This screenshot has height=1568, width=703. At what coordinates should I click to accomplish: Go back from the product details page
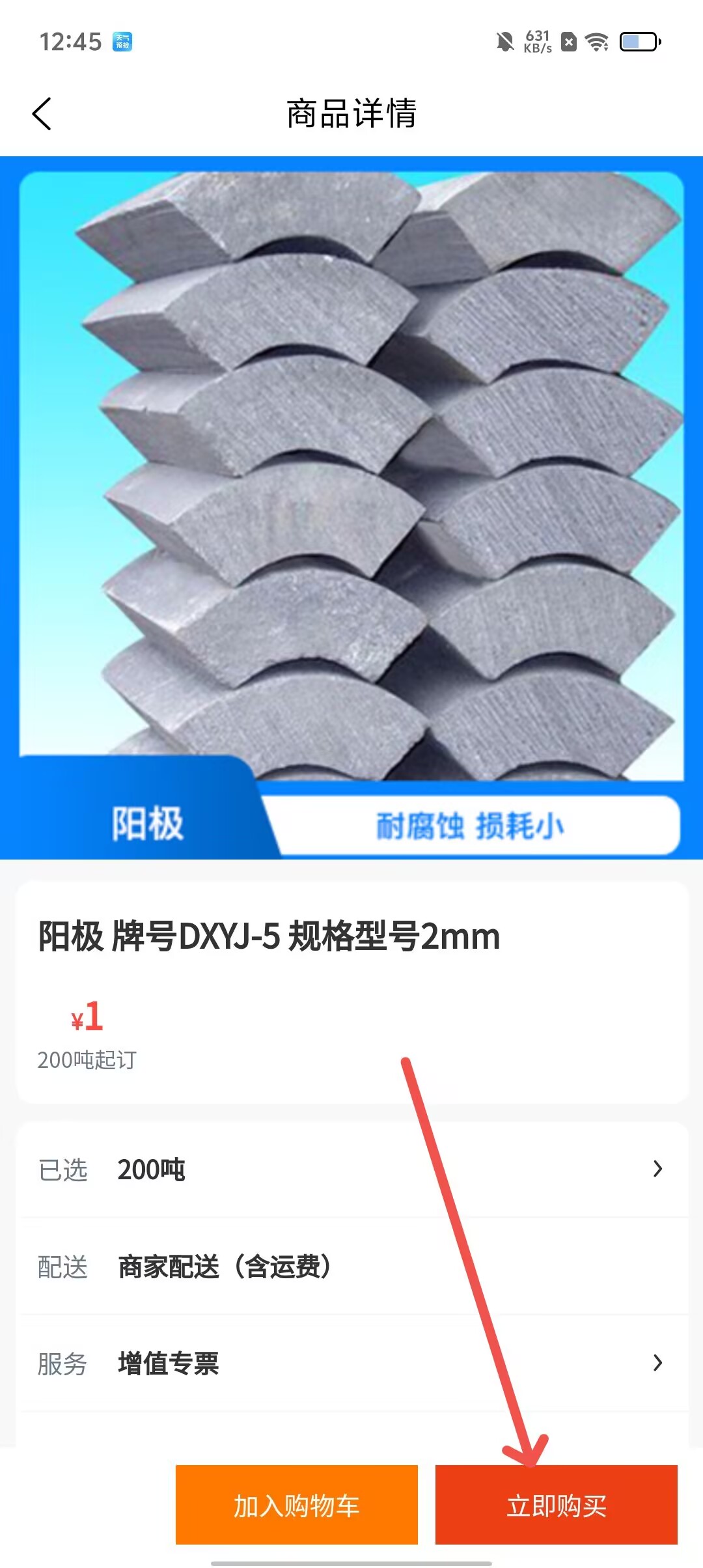(42, 114)
